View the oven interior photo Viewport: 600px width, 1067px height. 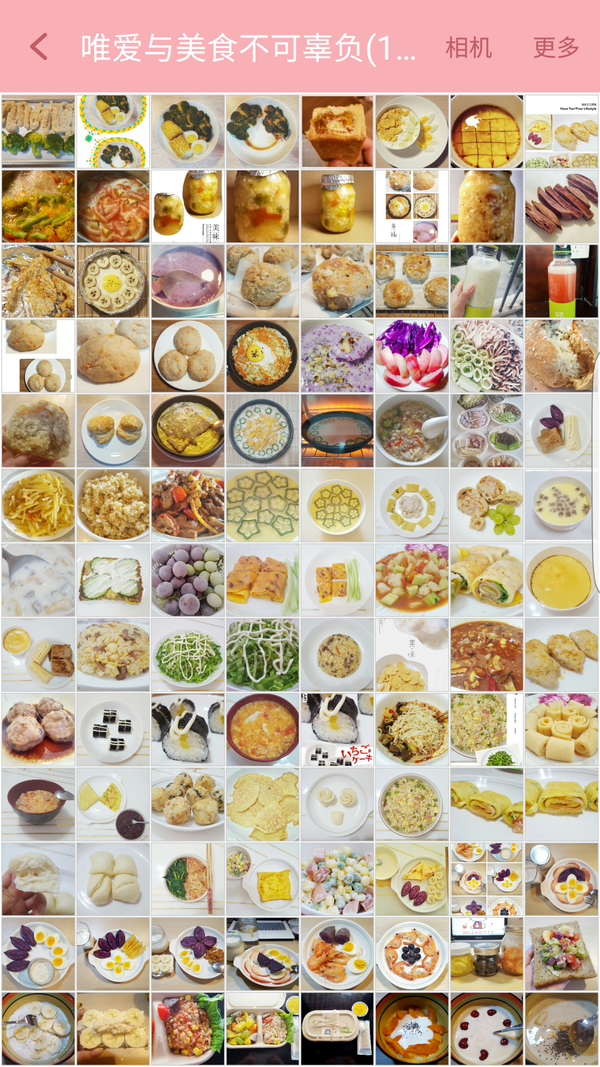[337, 430]
